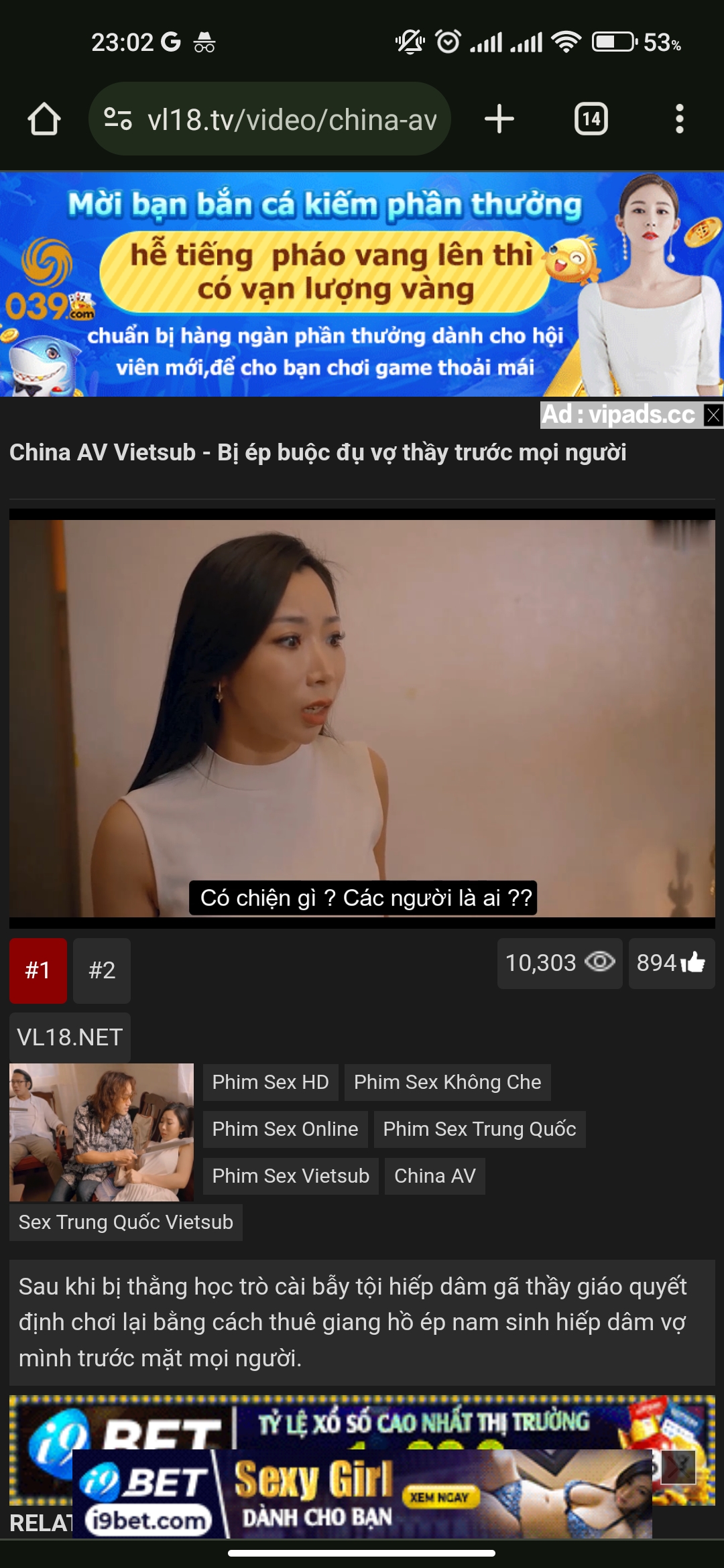Open the Phim Sex HD tag
Screen dimensions: 724x1568
pyautogui.click(x=270, y=1082)
